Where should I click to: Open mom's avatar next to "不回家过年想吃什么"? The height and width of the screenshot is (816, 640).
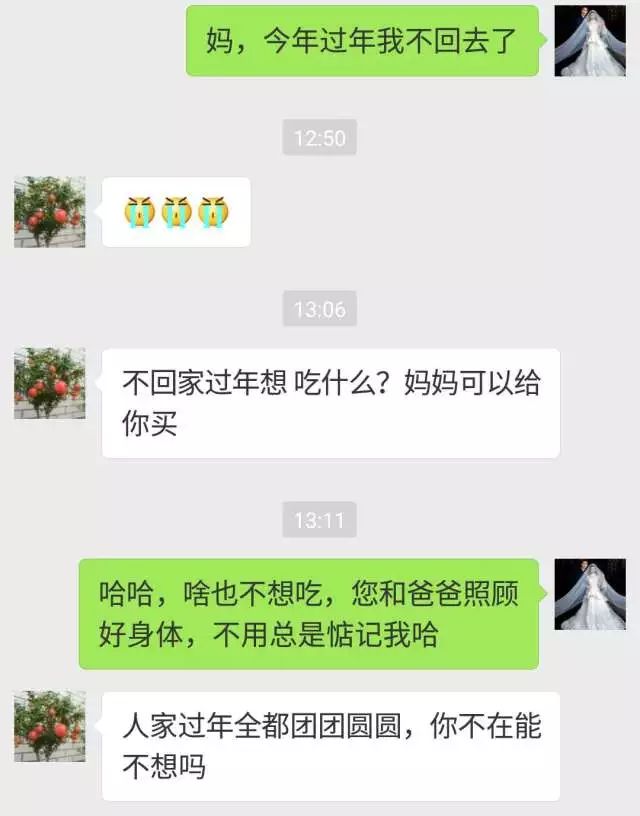pos(49,383)
